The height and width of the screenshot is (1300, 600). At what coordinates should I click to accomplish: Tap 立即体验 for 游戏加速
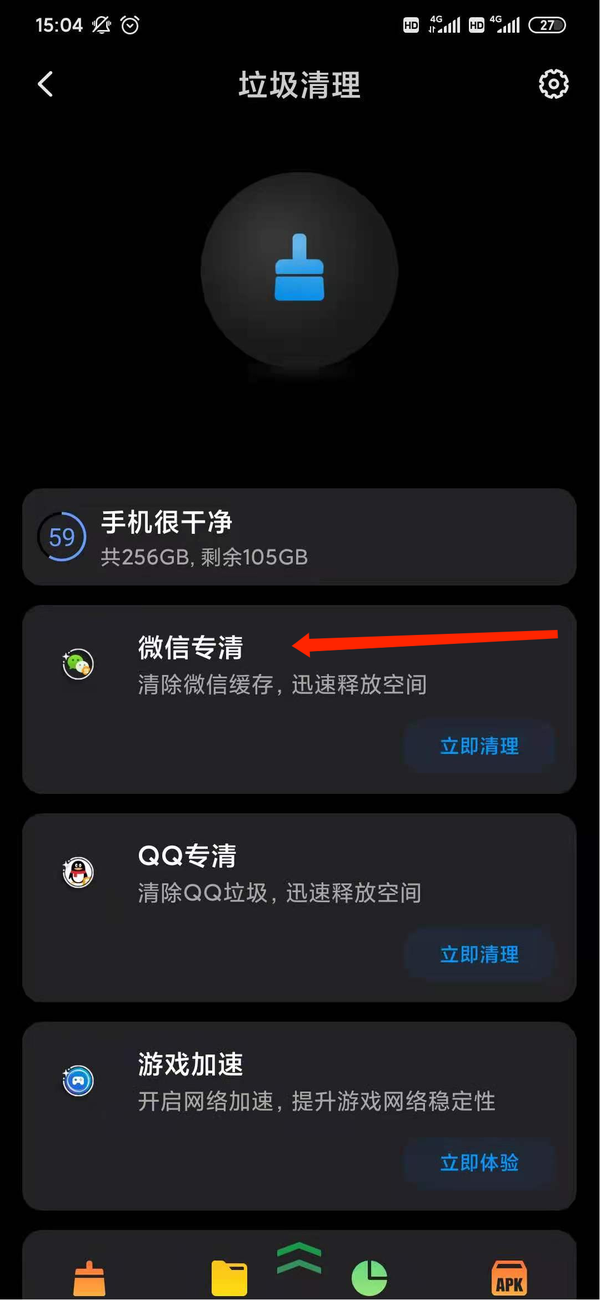click(479, 1162)
